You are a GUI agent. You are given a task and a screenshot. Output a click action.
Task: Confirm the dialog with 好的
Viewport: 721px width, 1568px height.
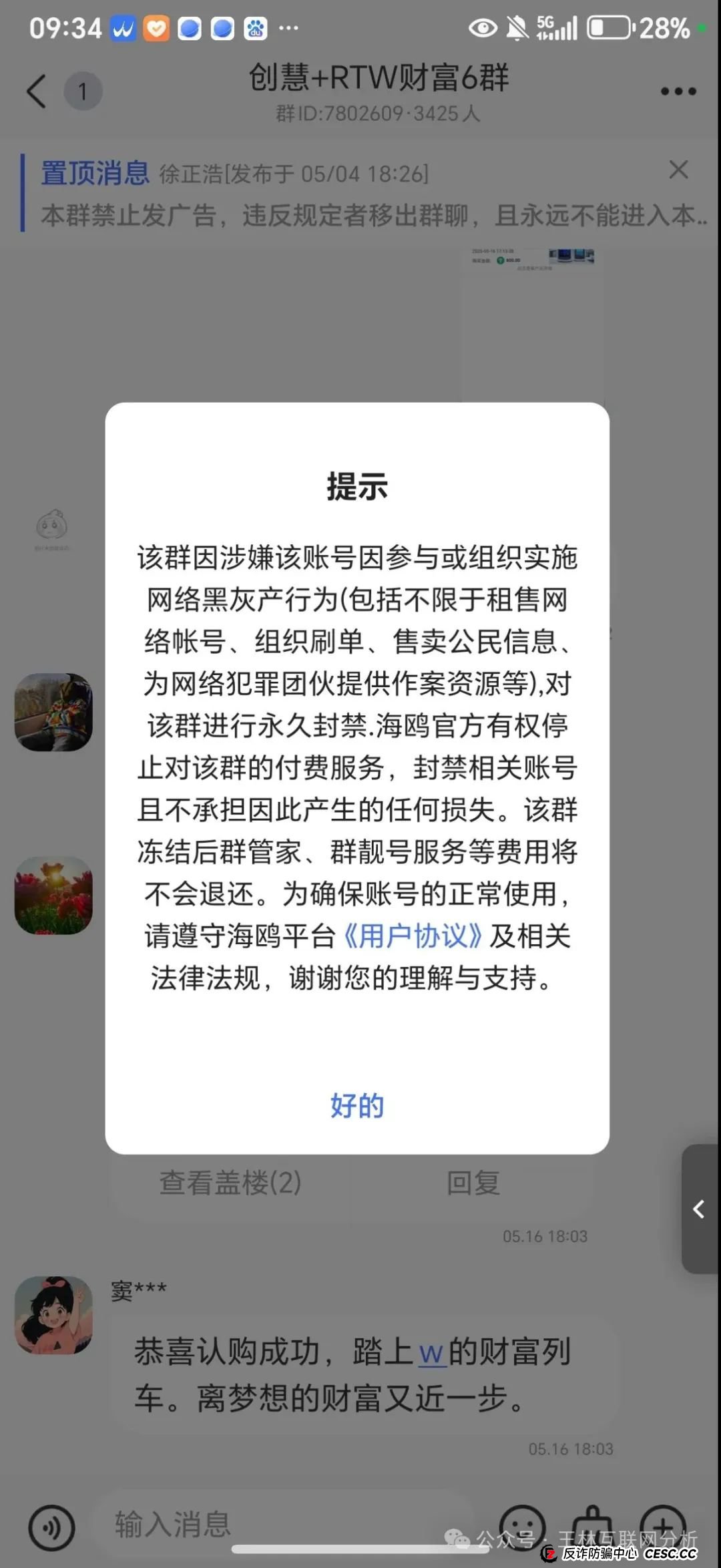click(357, 1106)
